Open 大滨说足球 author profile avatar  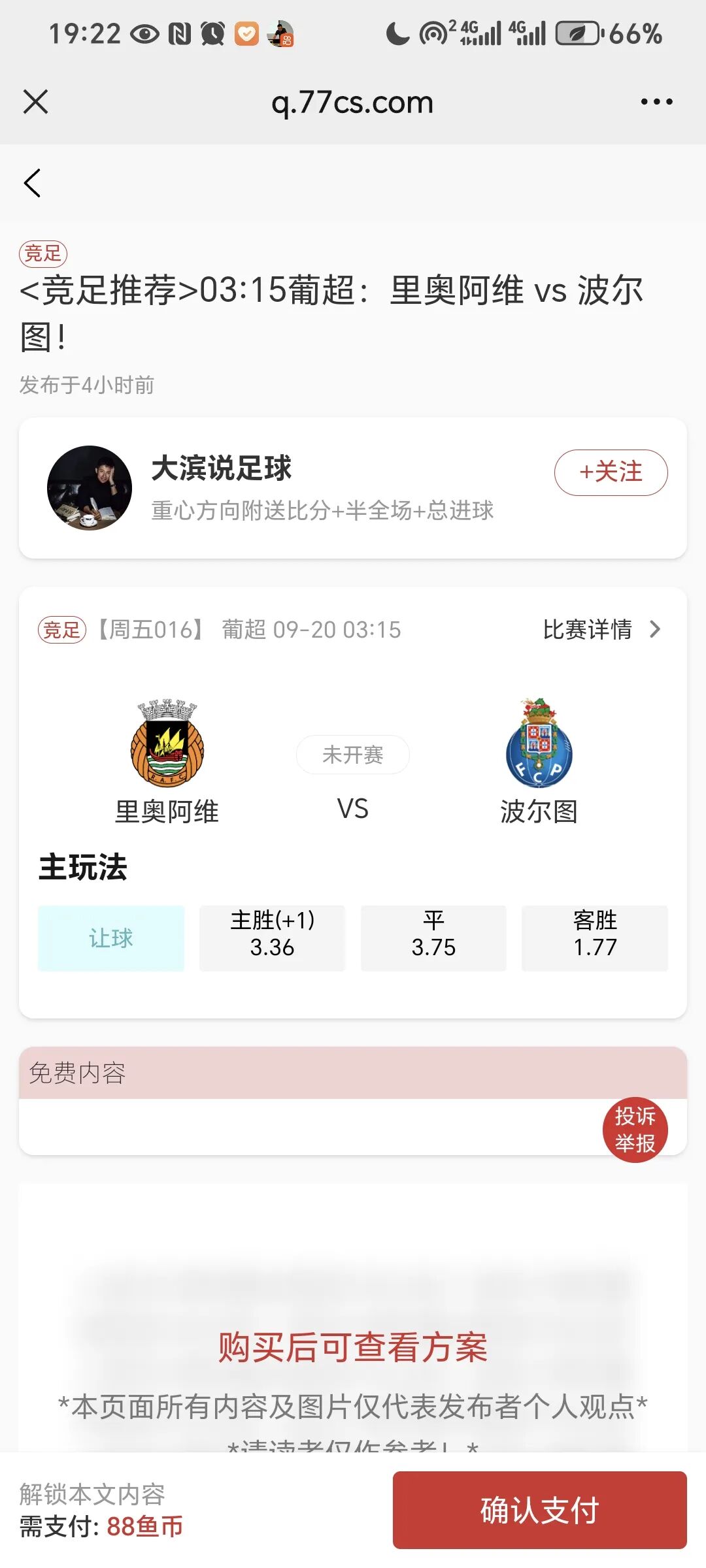coord(90,488)
